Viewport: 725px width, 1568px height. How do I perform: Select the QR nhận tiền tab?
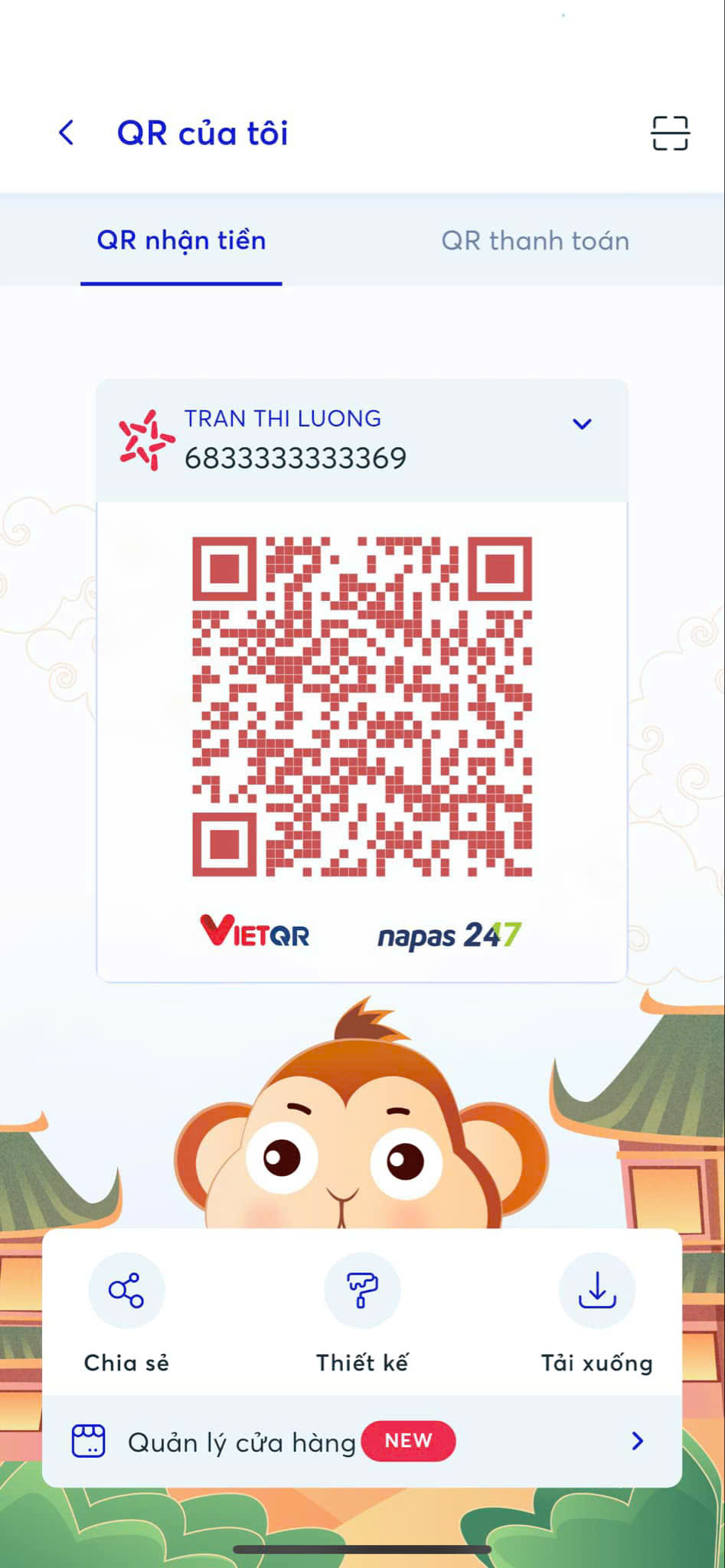[181, 240]
